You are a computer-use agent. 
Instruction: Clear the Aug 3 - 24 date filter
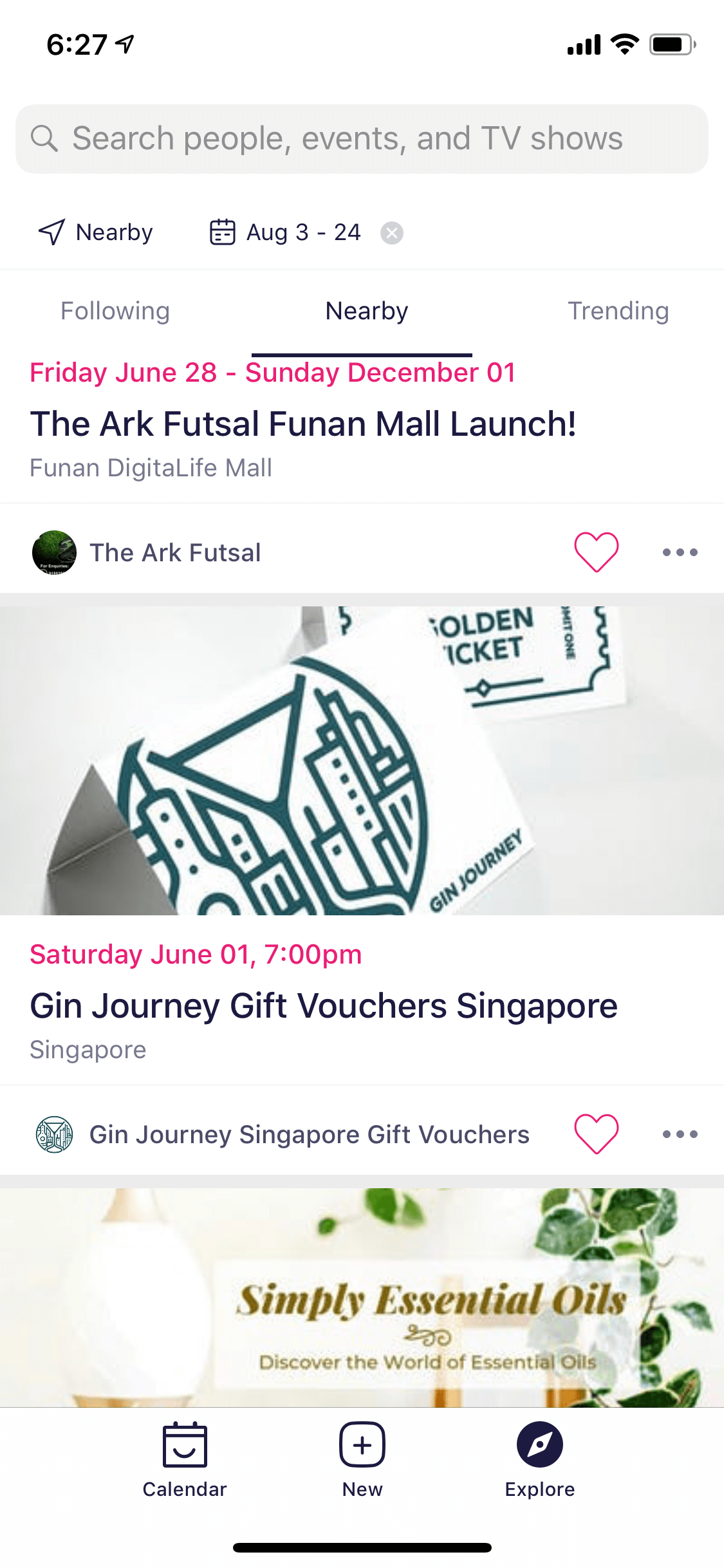click(391, 233)
